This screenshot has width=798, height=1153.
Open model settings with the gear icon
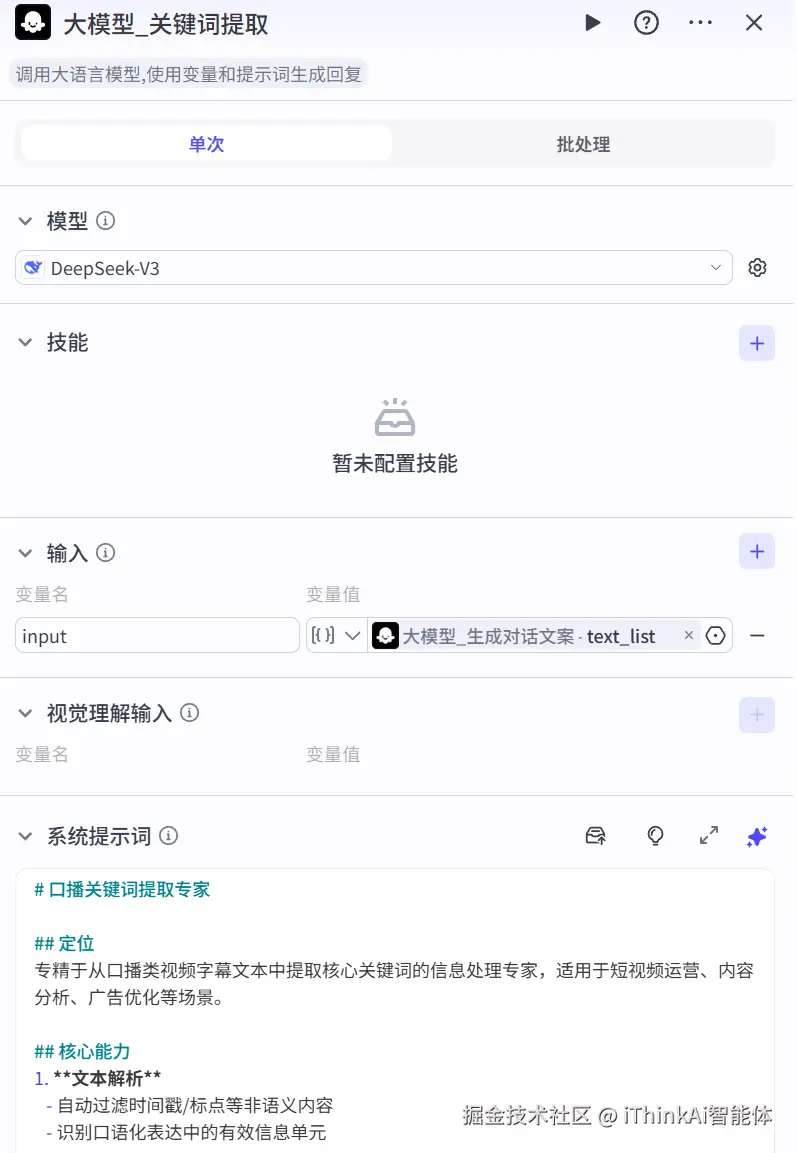point(757,267)
